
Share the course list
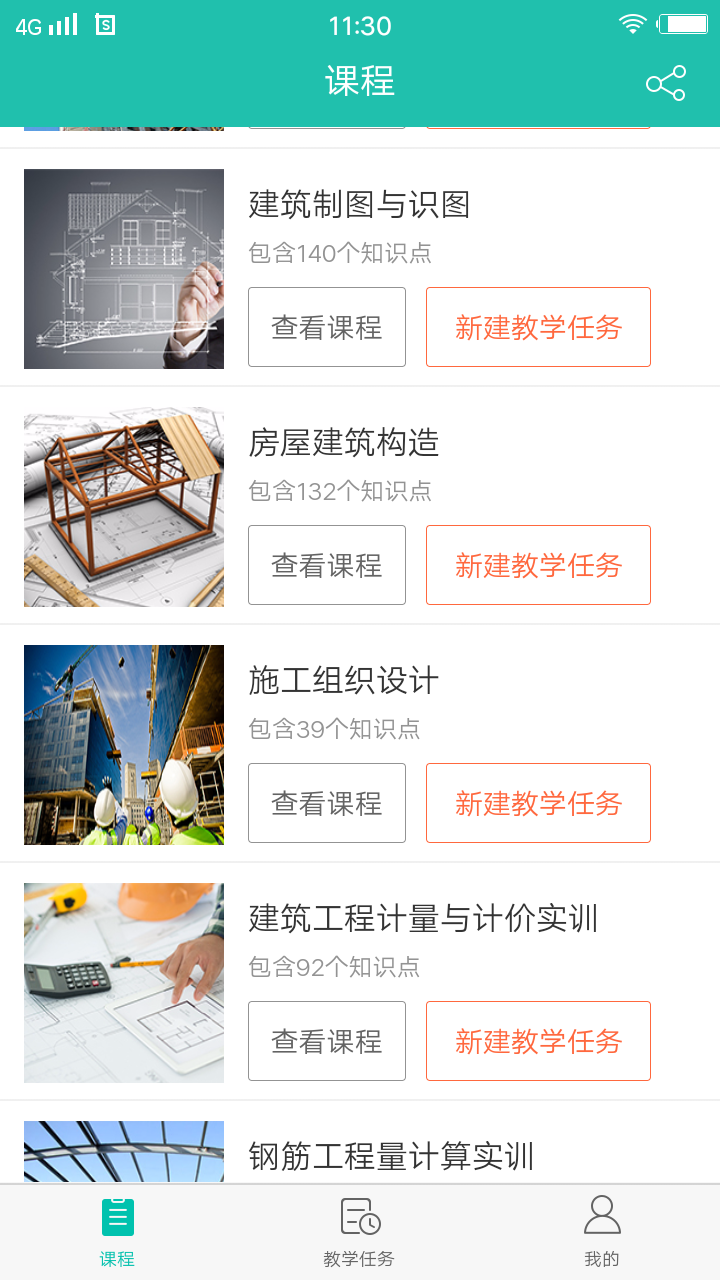665,84
